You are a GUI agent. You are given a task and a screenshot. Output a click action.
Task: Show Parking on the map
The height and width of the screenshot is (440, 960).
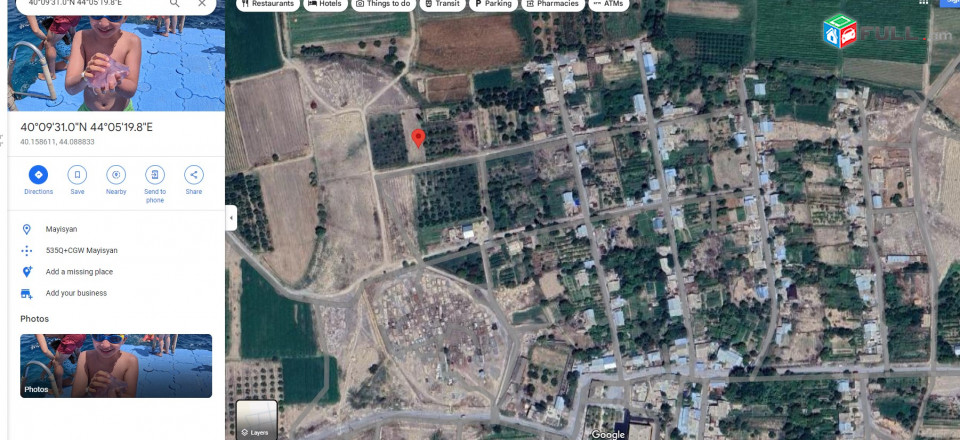[x=494, y=4]
